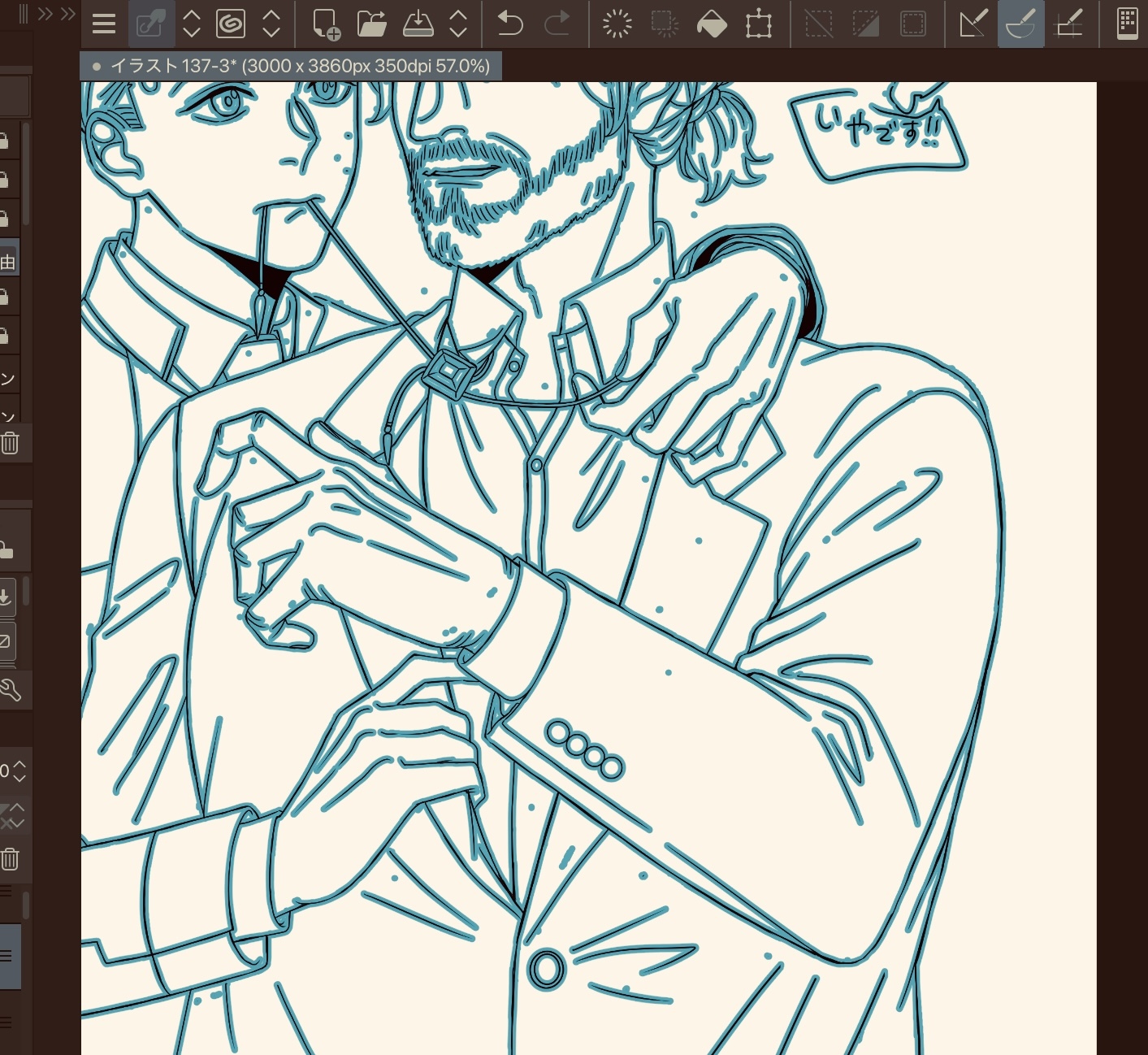Toggle snap to grid
Screen dimensions: 1148x1055
click(1068, 24)
